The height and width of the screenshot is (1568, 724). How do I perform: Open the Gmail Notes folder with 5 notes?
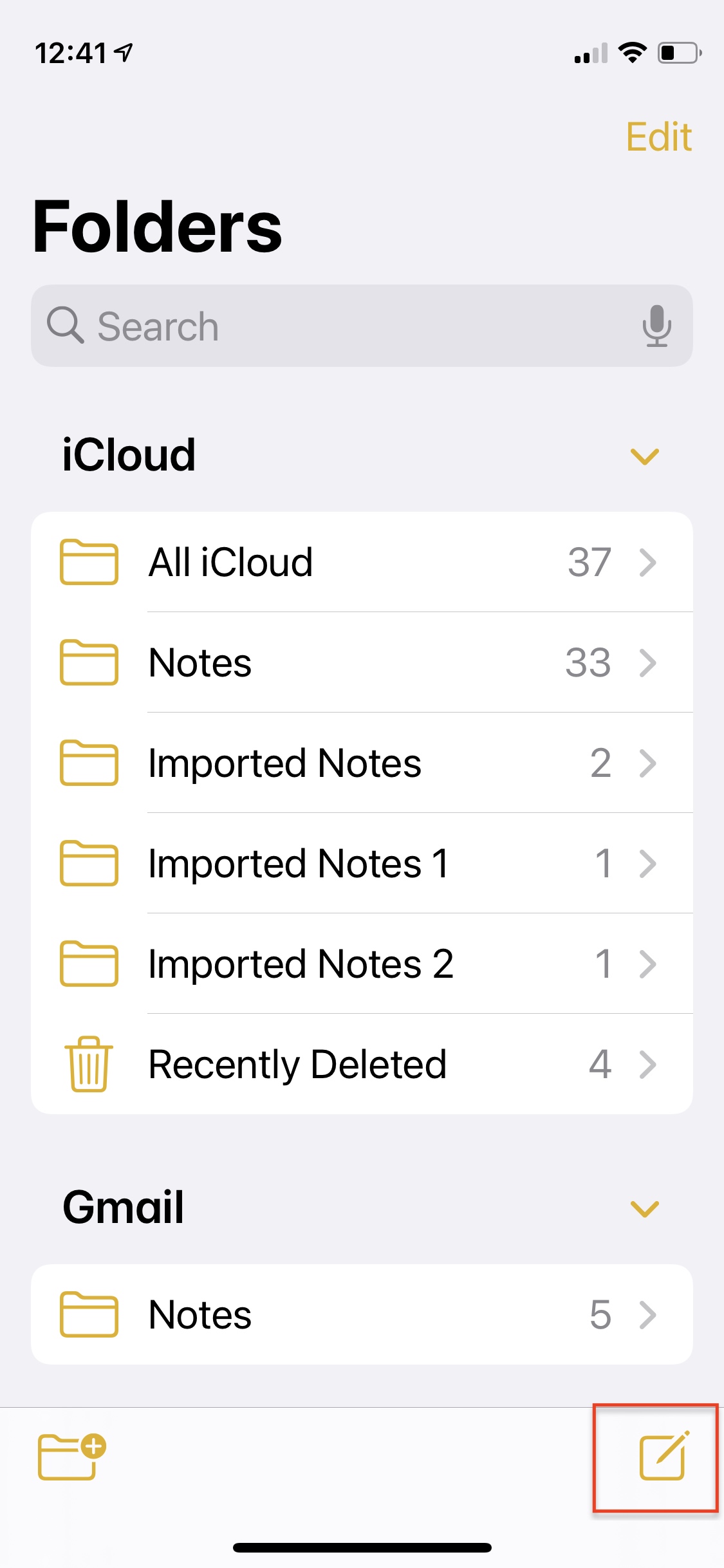tap(362, 1314)
